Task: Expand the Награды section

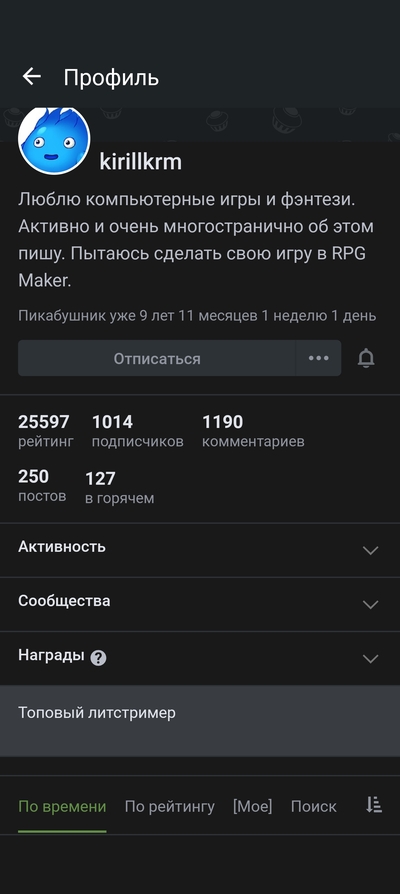Action: pos(200,658)
